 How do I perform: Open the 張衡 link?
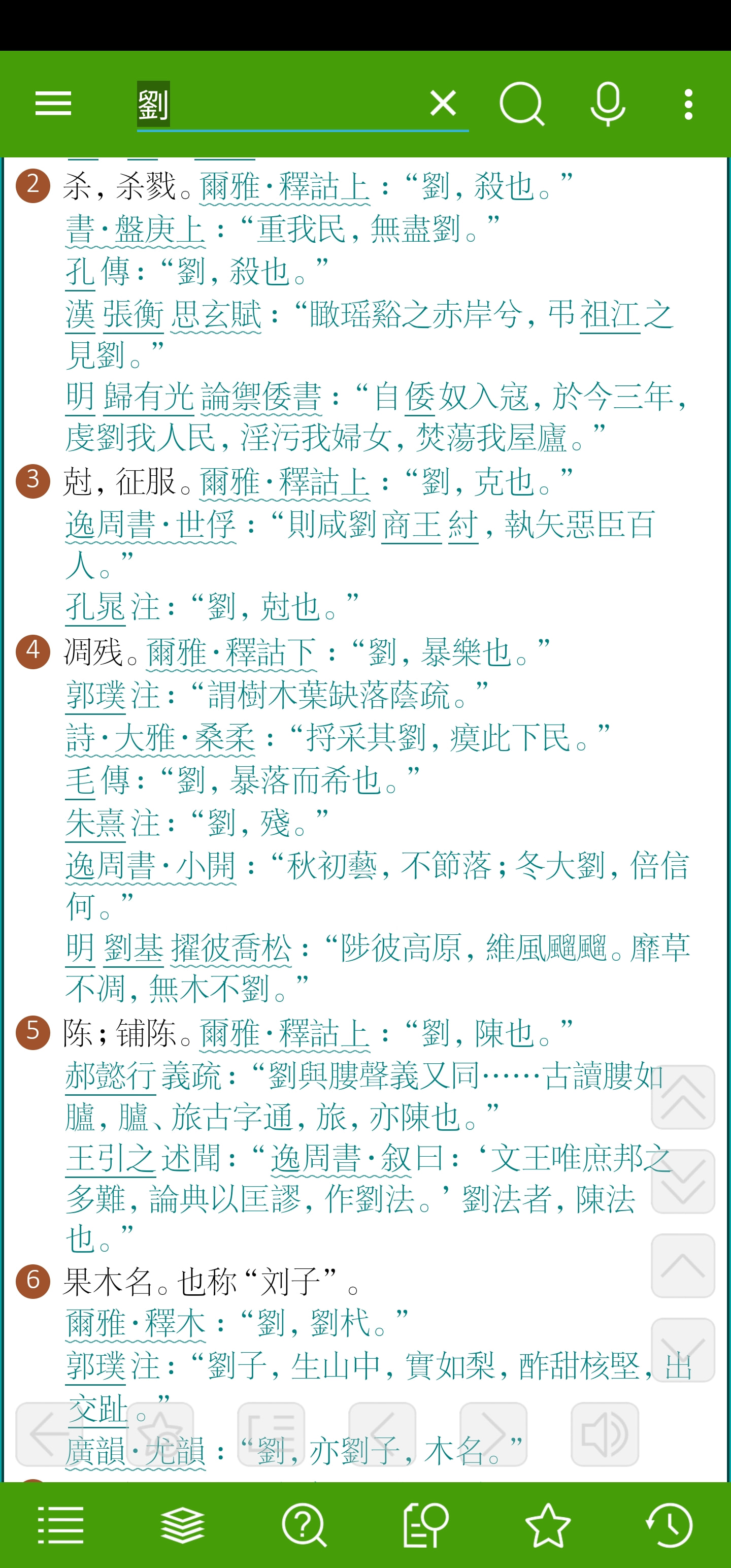[134, 315]
